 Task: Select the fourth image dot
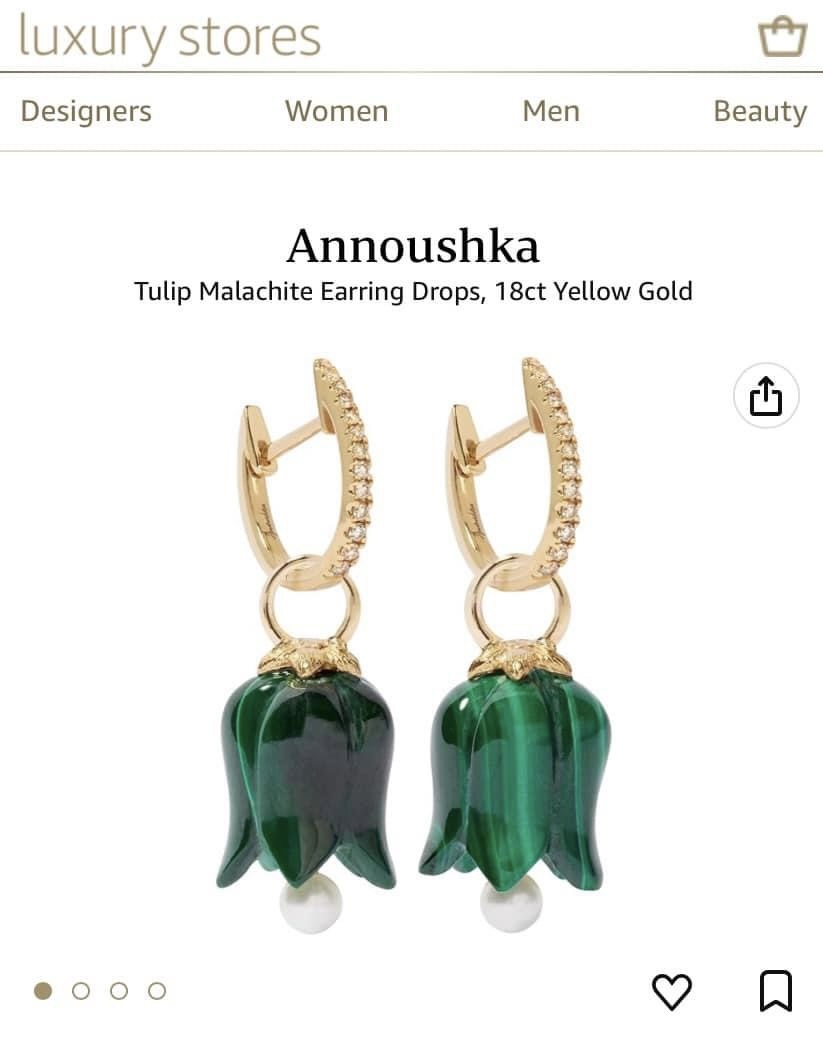157,991
